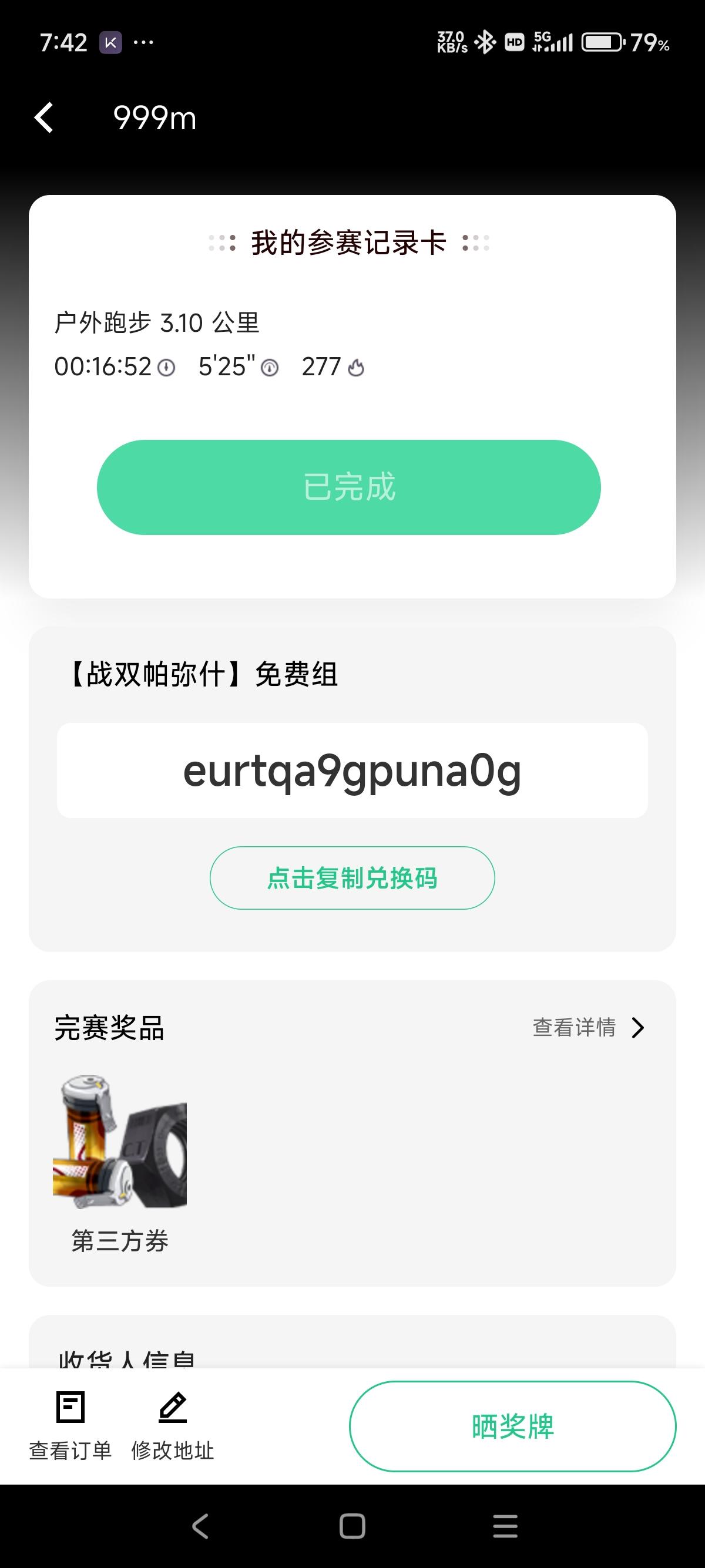Tap the duration stopwatch icon next to 00:16:52
This screenshot has width=705, height=1568.
click(x=166, y=367)
